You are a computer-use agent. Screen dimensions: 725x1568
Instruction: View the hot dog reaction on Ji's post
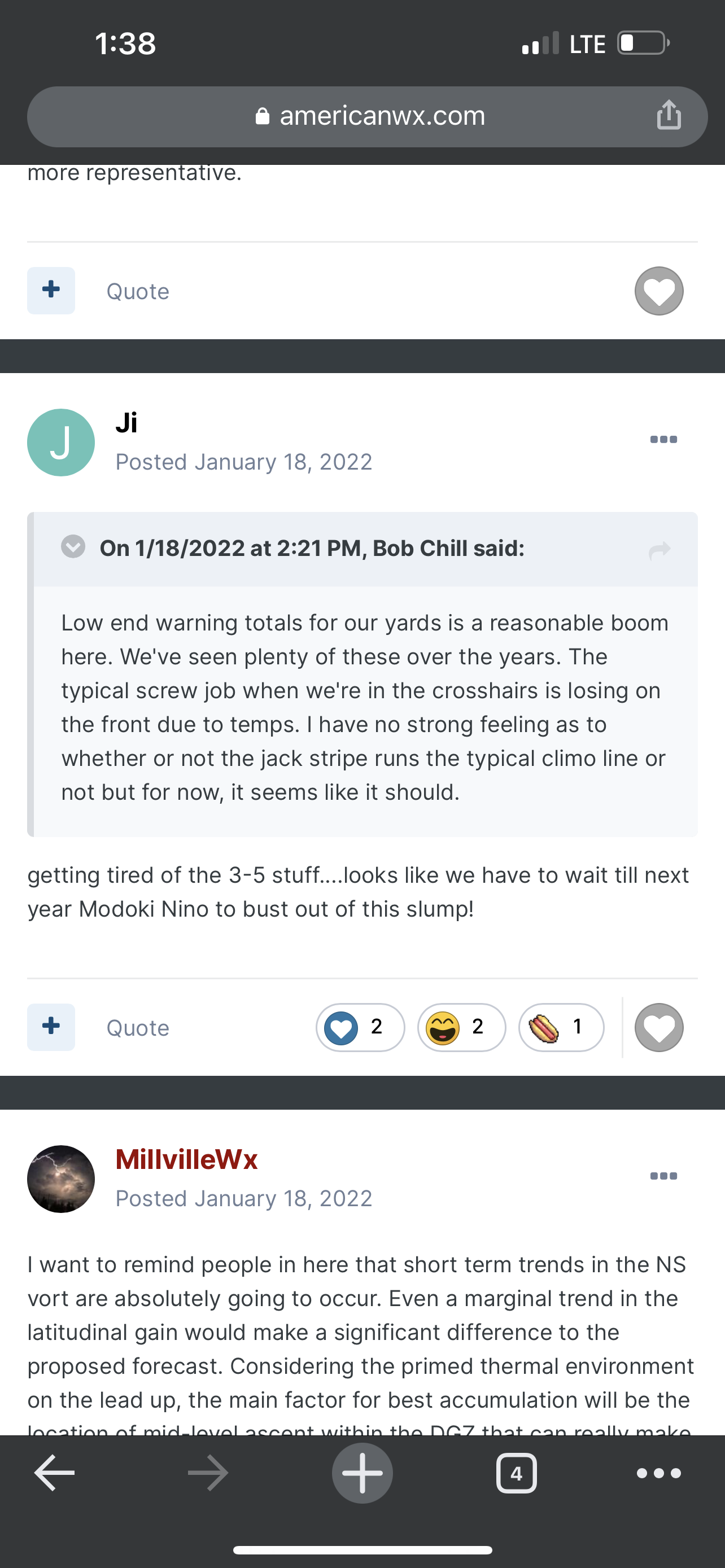[x=561, y=1027]
